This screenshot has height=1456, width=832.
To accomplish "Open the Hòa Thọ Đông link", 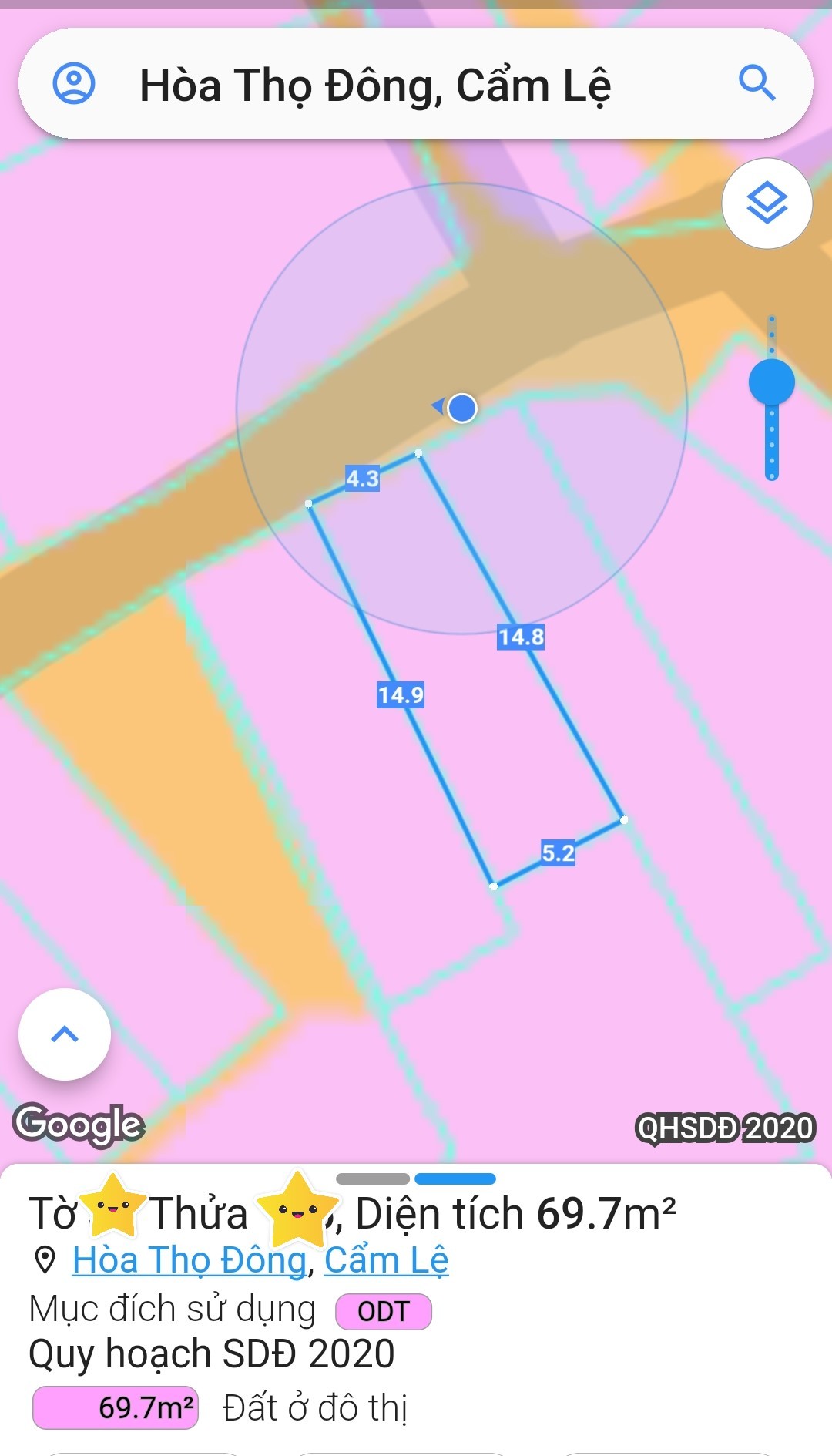I will pyautogui.click(x=190, y=1261).
